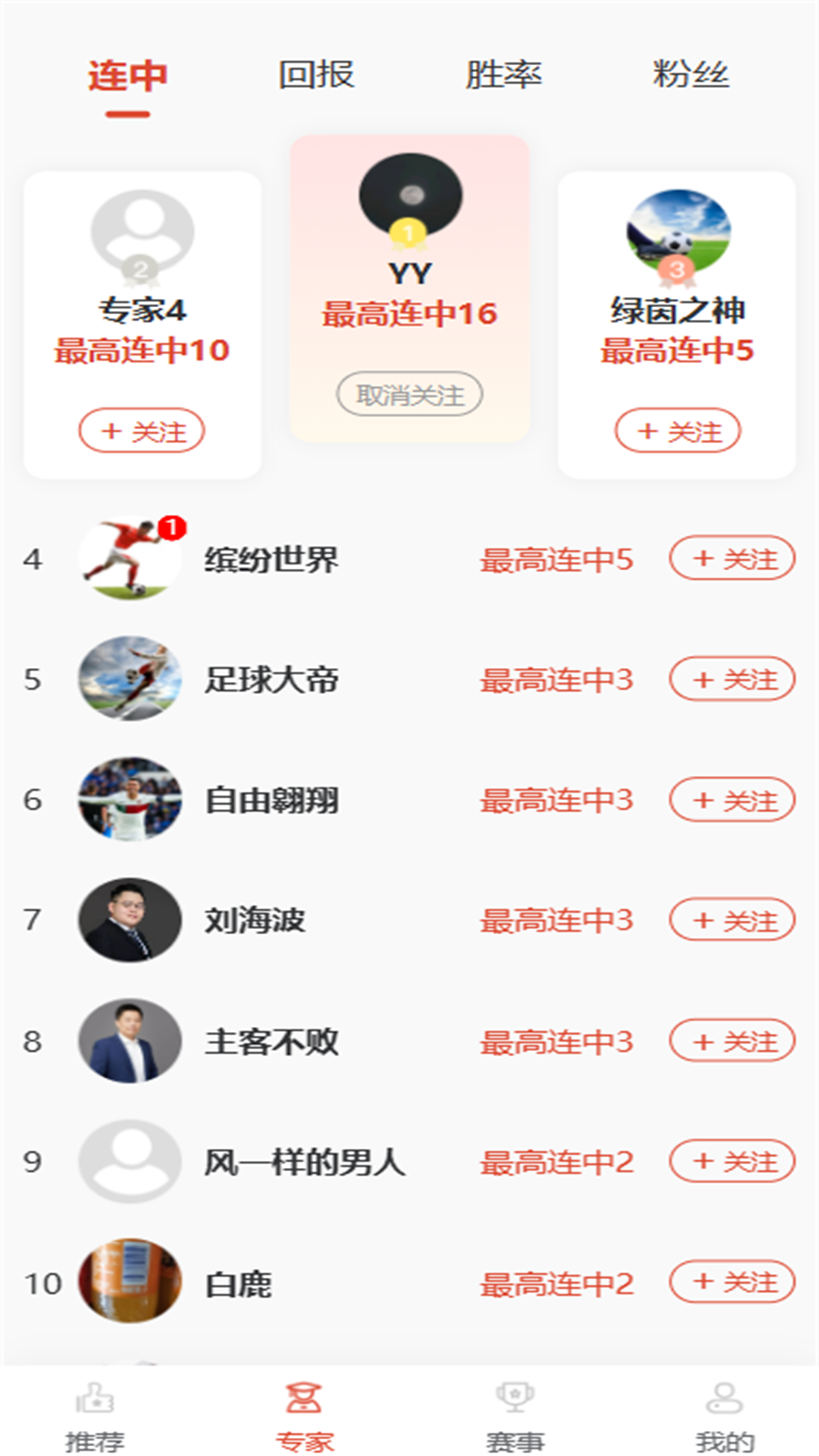Open 刘海波's profile photo
Viewport: 819px width, 1456px height.
[130, 920]
